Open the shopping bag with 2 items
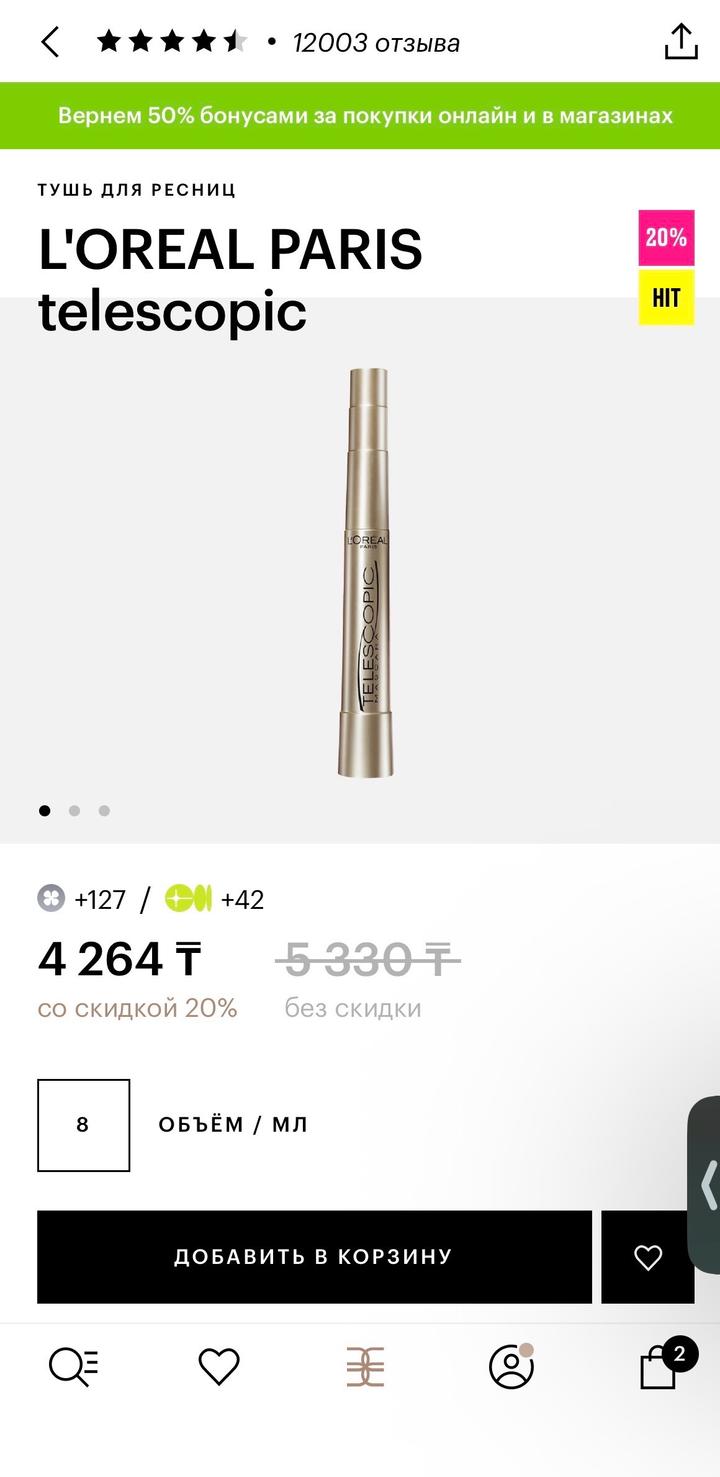The width and height of the screenshot is (720, 1477). pyautogui.click(x=659, y=1367)
